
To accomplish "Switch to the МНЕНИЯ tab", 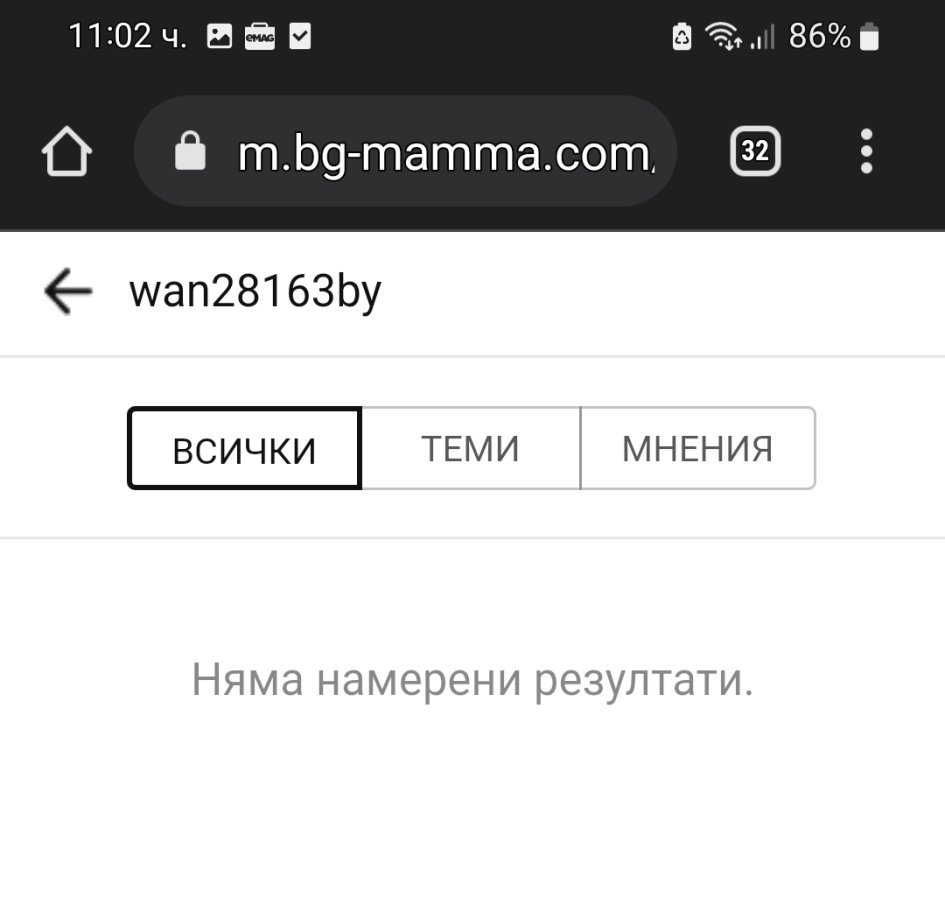I will click(x=698, y=448).
